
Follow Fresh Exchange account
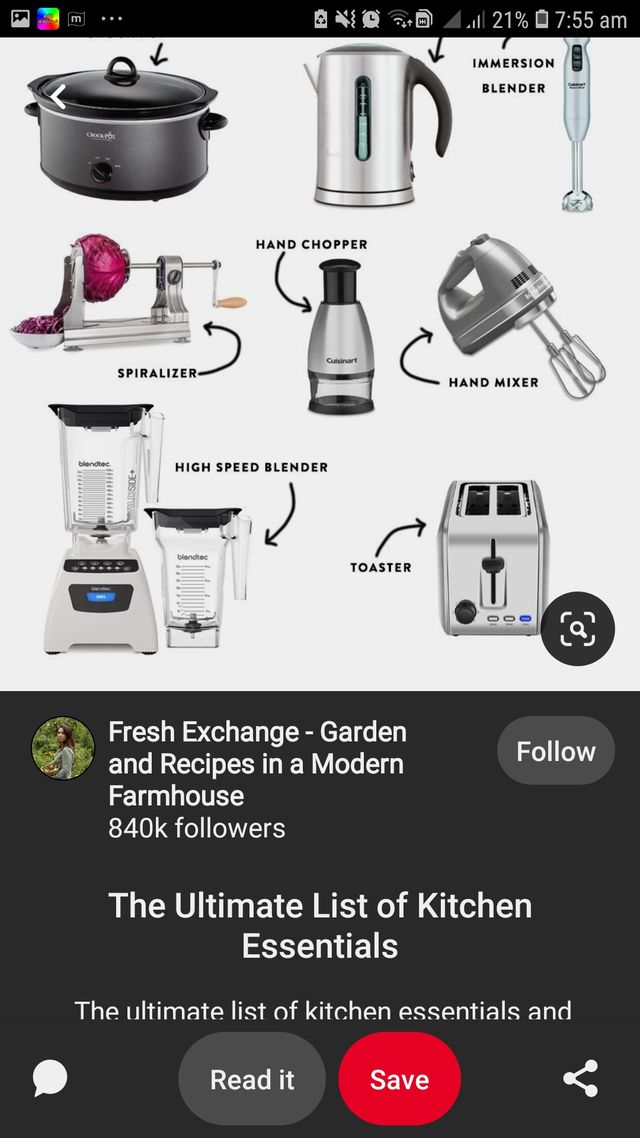555,751
